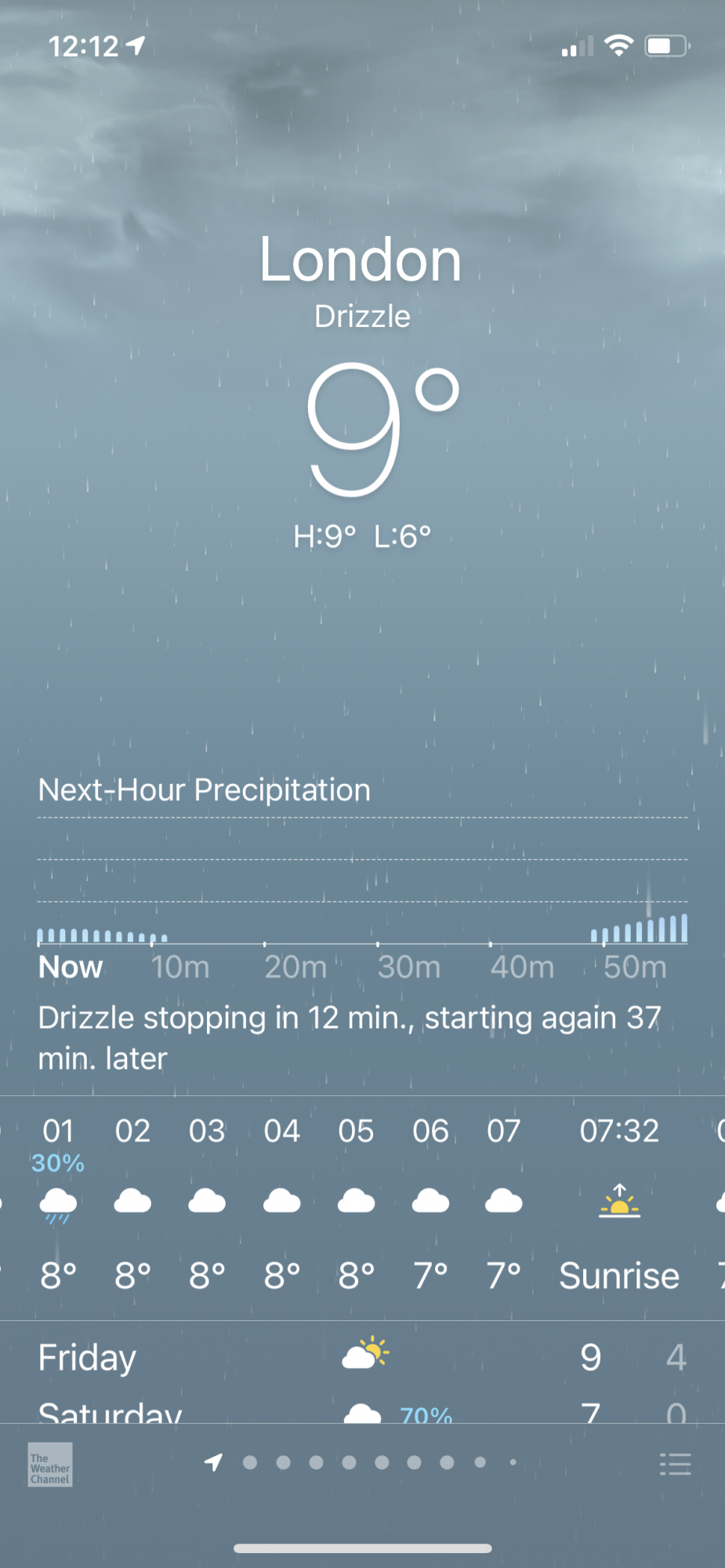Open the city list icon

pos(675,1464)
